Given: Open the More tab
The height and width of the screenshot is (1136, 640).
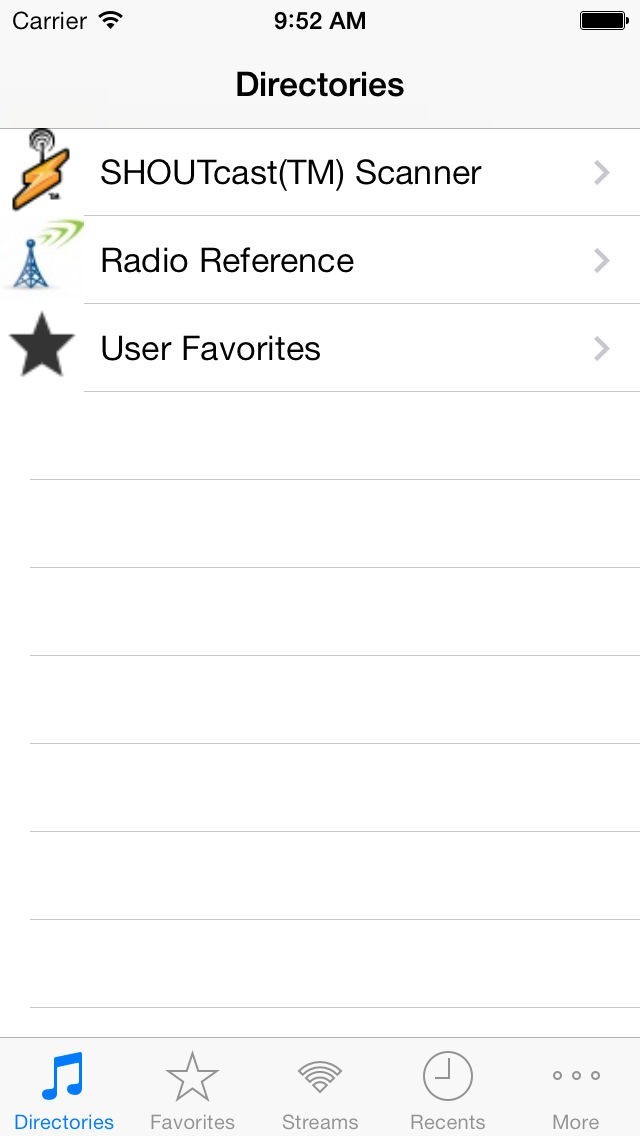Looking at the screenshot, I should point(575,1090).
